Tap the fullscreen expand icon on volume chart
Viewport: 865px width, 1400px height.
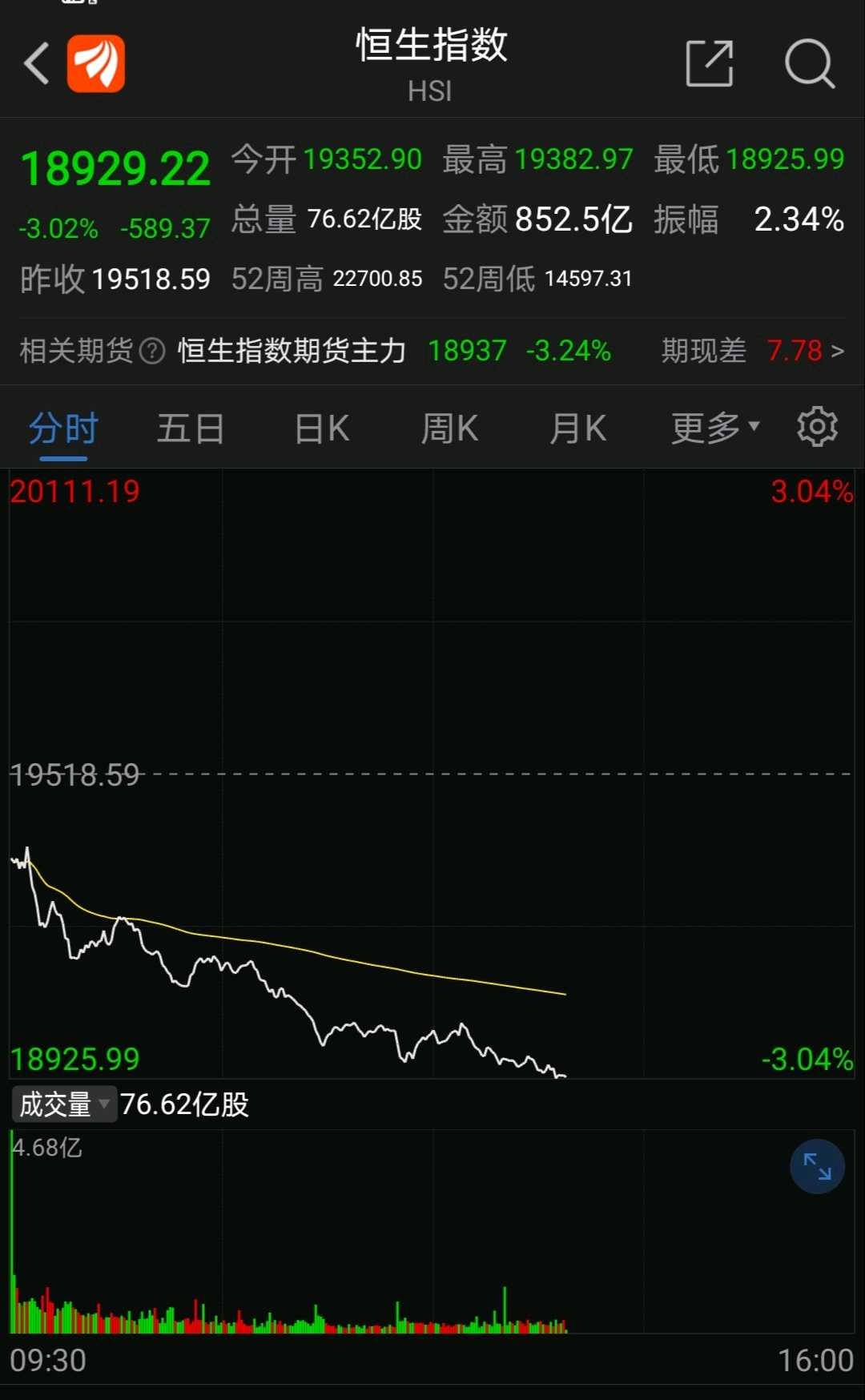(x=817, y=1167)
